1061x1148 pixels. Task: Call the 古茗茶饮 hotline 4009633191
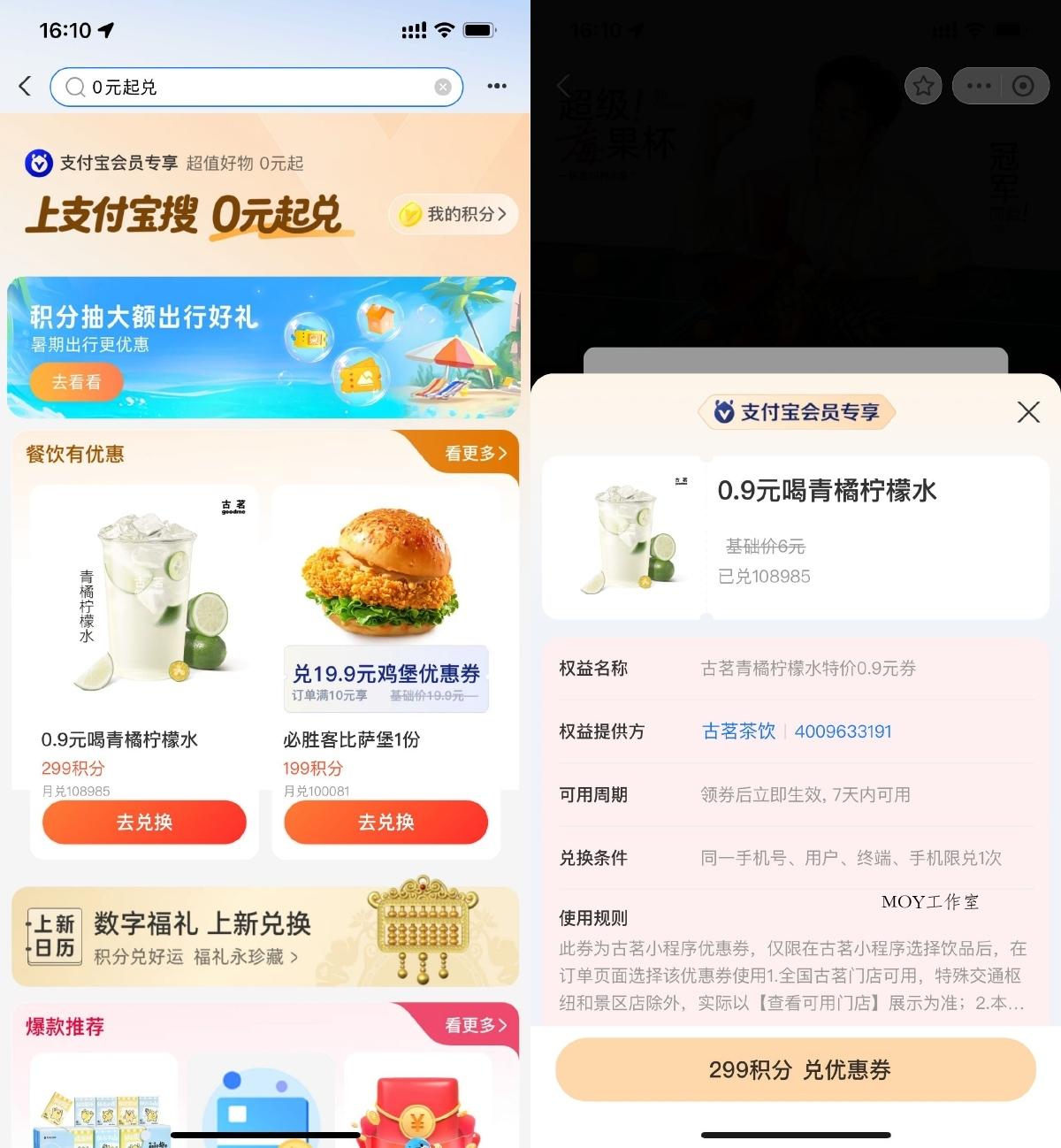click(843, 731)
